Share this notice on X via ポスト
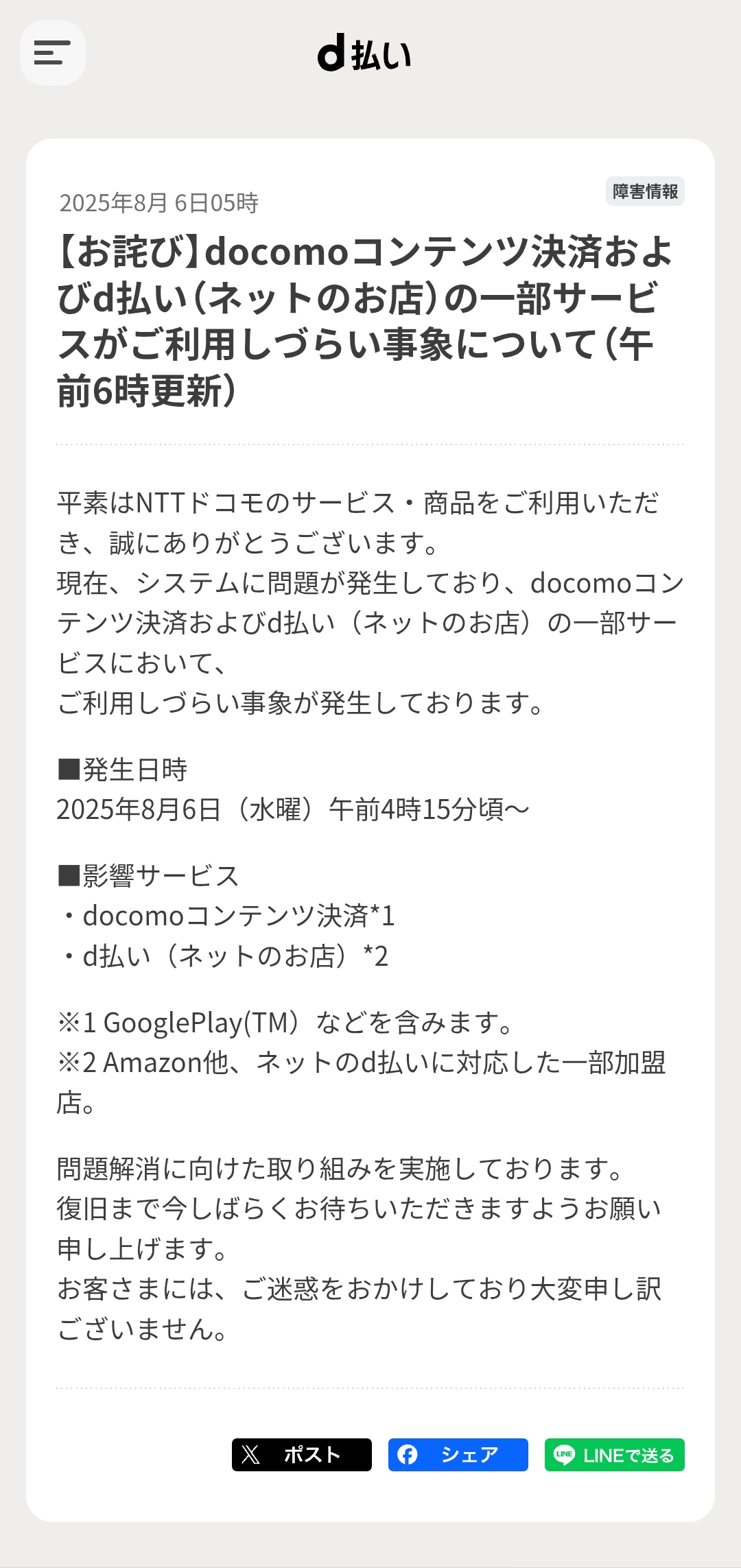741x1568 pixels. point(302,1454)
